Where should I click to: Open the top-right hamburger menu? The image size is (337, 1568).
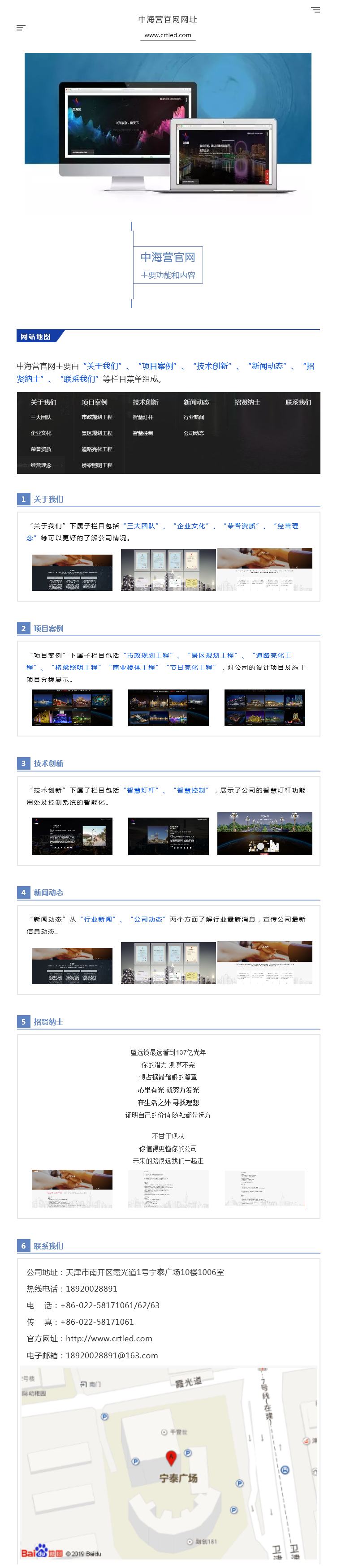pyautogui.click(x=315, y=10)
